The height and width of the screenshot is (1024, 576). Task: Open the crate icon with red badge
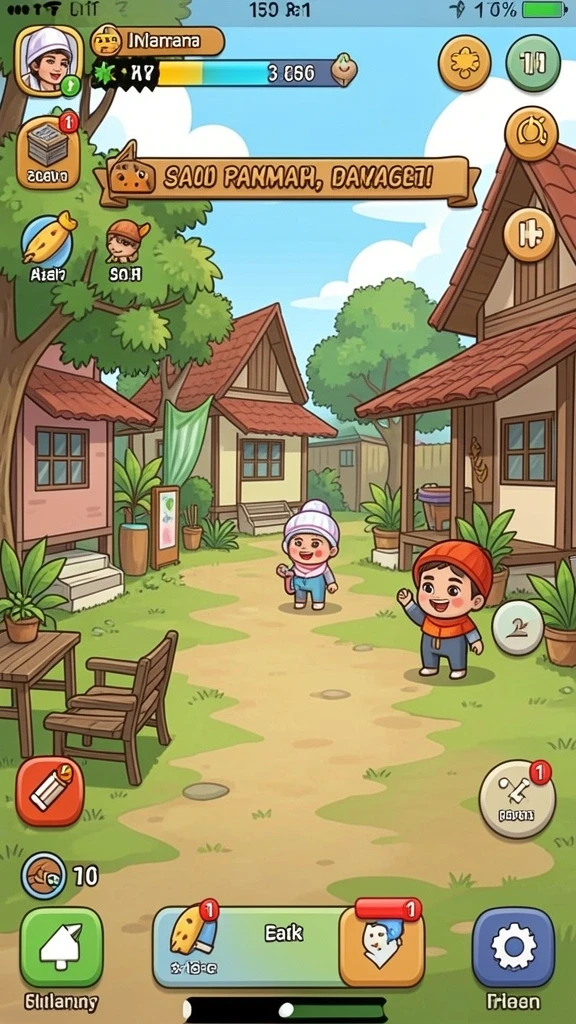[x=48, y=152]
